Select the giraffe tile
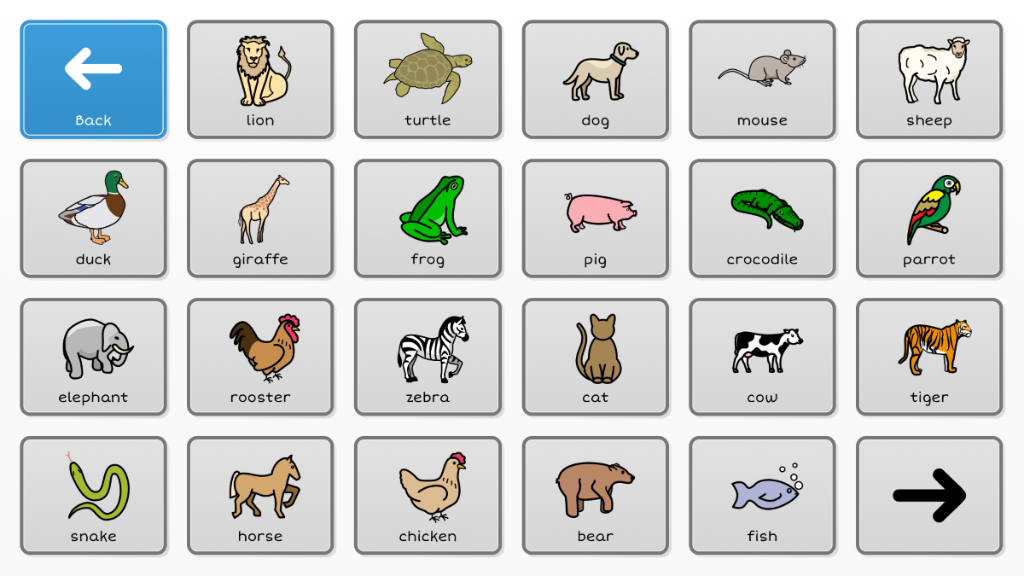The width and height of the screenshot is (1024, 576). point(260,218)
